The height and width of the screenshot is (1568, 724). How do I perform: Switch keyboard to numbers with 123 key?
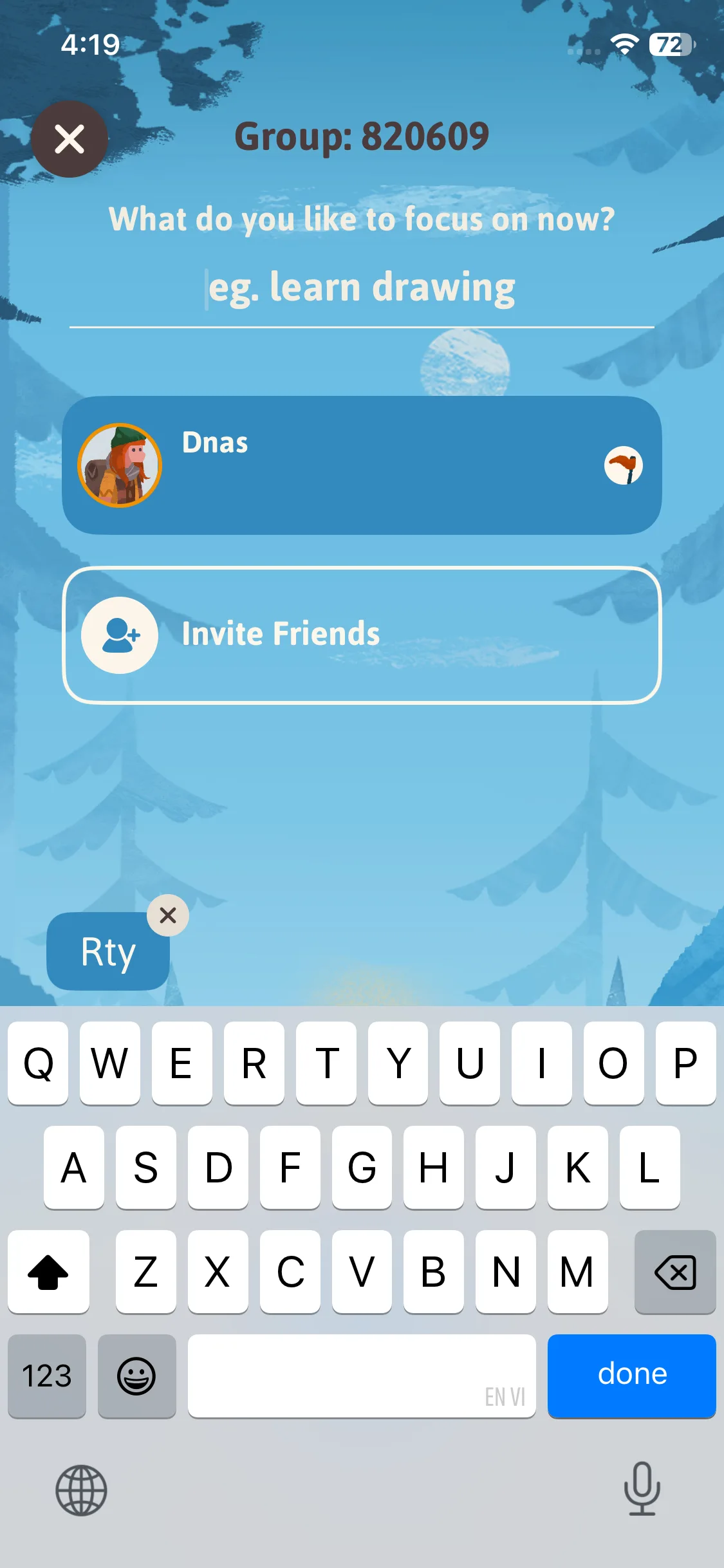pos(47,1376)
